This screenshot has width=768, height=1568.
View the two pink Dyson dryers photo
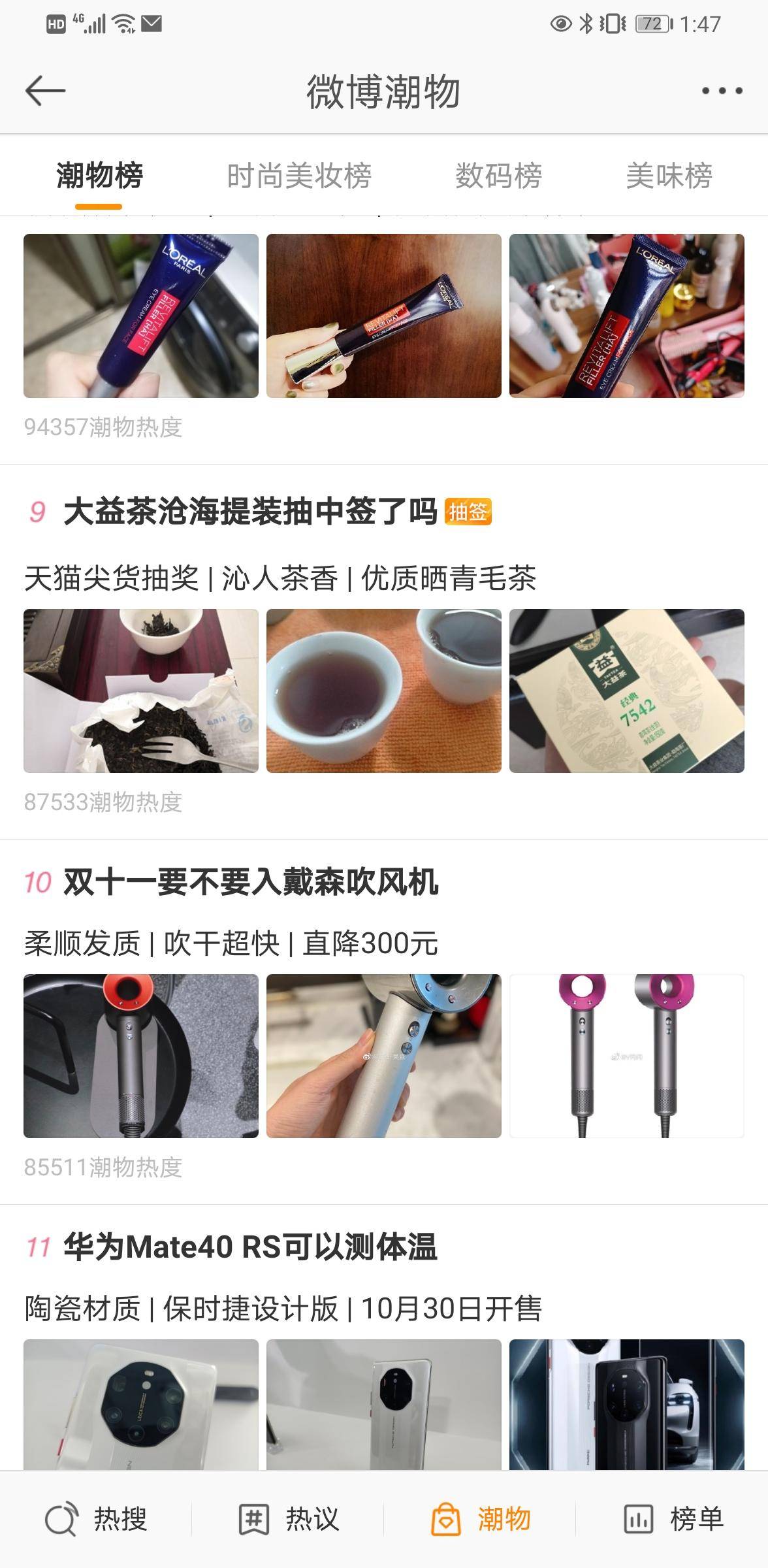[x=626, y=1056]
